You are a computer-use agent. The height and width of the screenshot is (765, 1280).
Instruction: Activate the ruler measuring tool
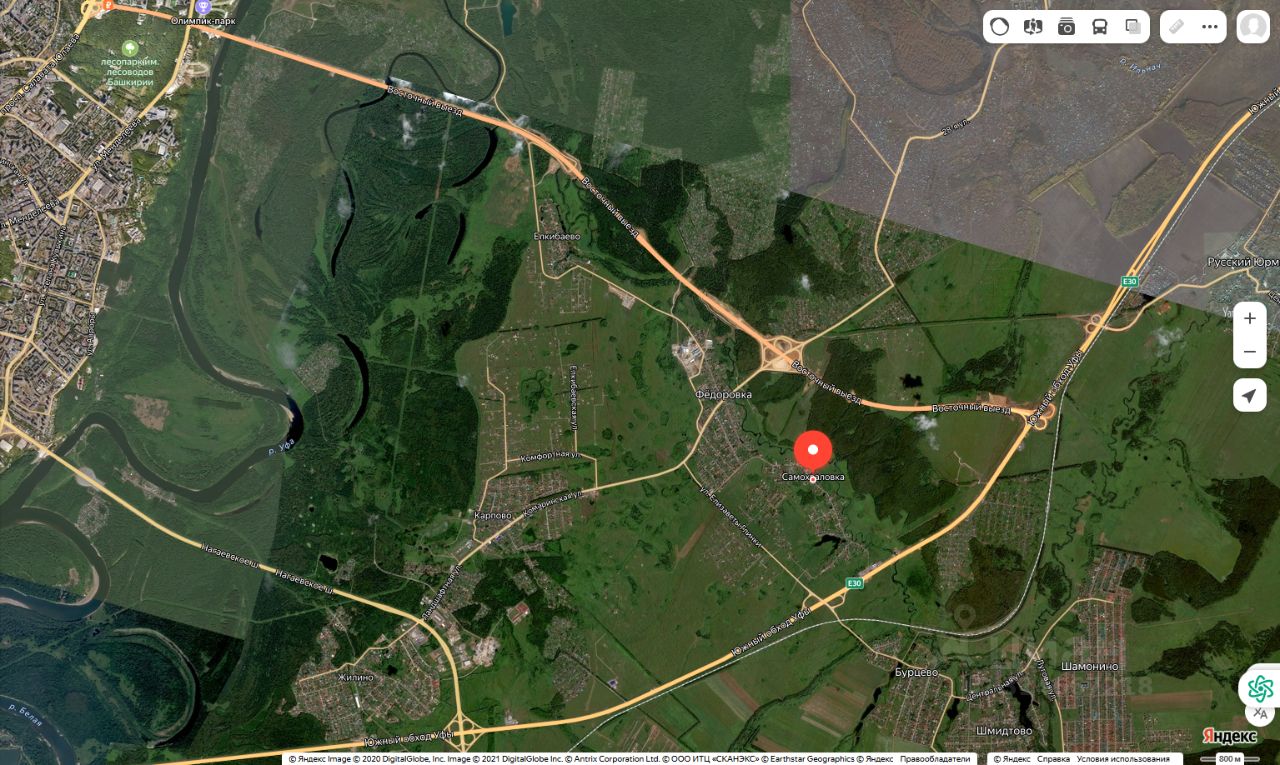click(1177, 27)
